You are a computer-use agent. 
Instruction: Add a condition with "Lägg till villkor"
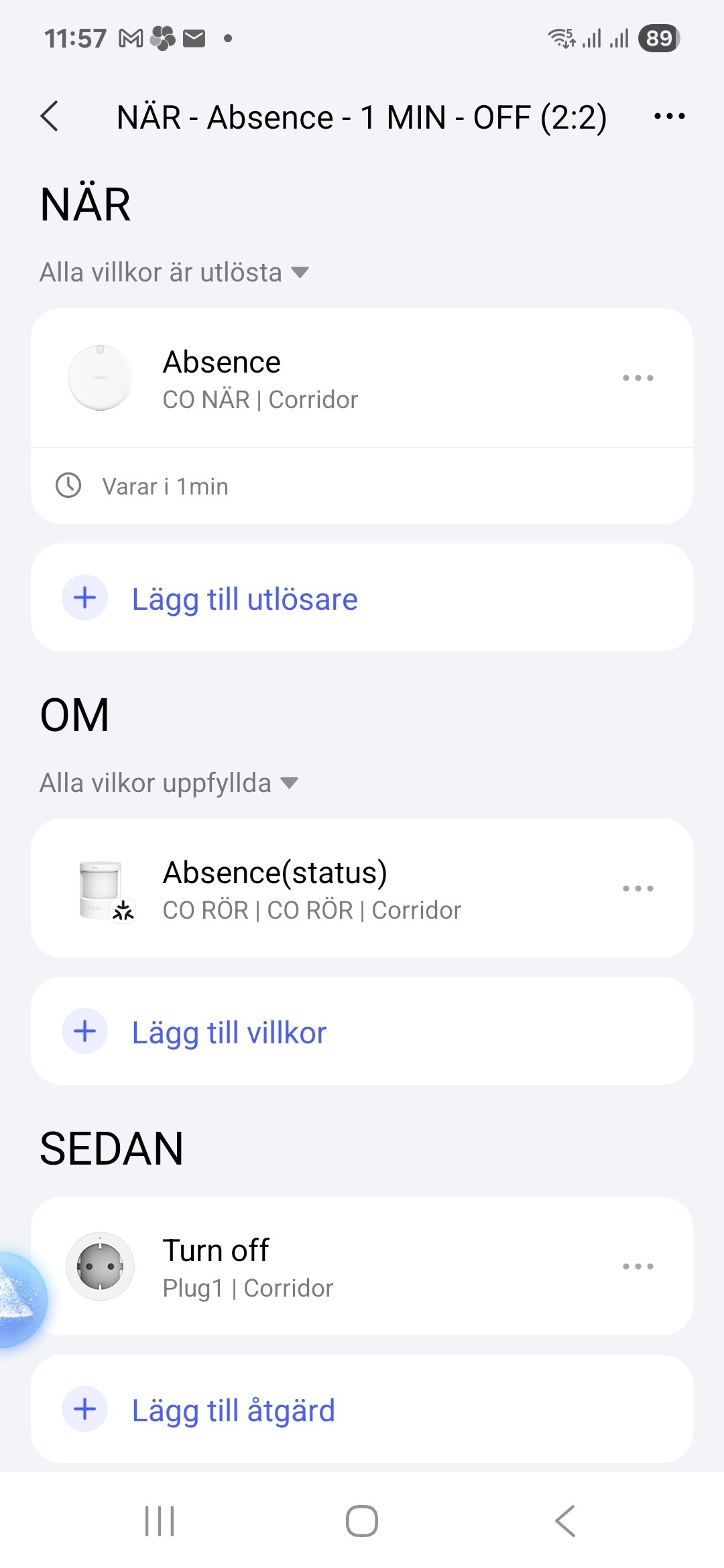pos(229,1032)
